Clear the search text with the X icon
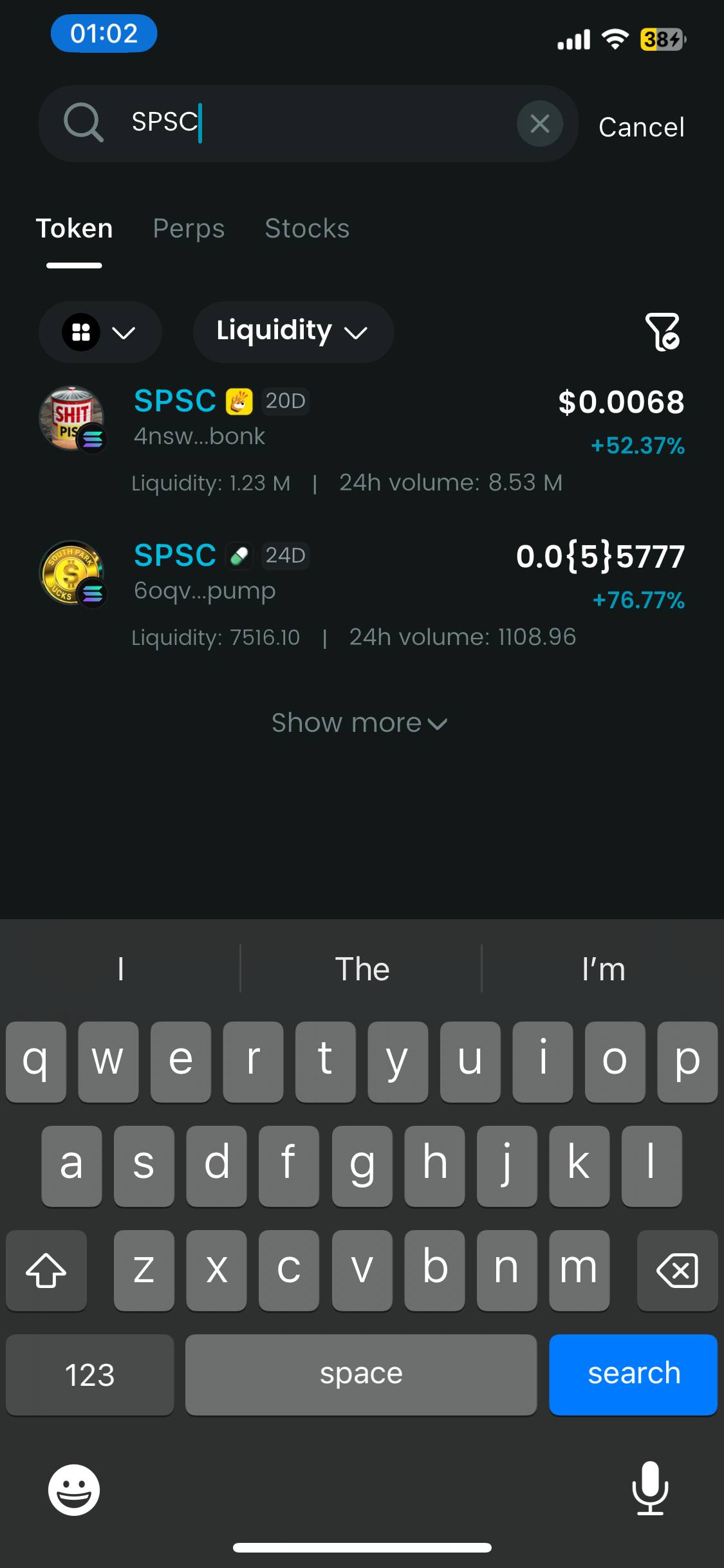Image resolution: width=724 pixels, height=1568 pixels. [x=541, y=124]
